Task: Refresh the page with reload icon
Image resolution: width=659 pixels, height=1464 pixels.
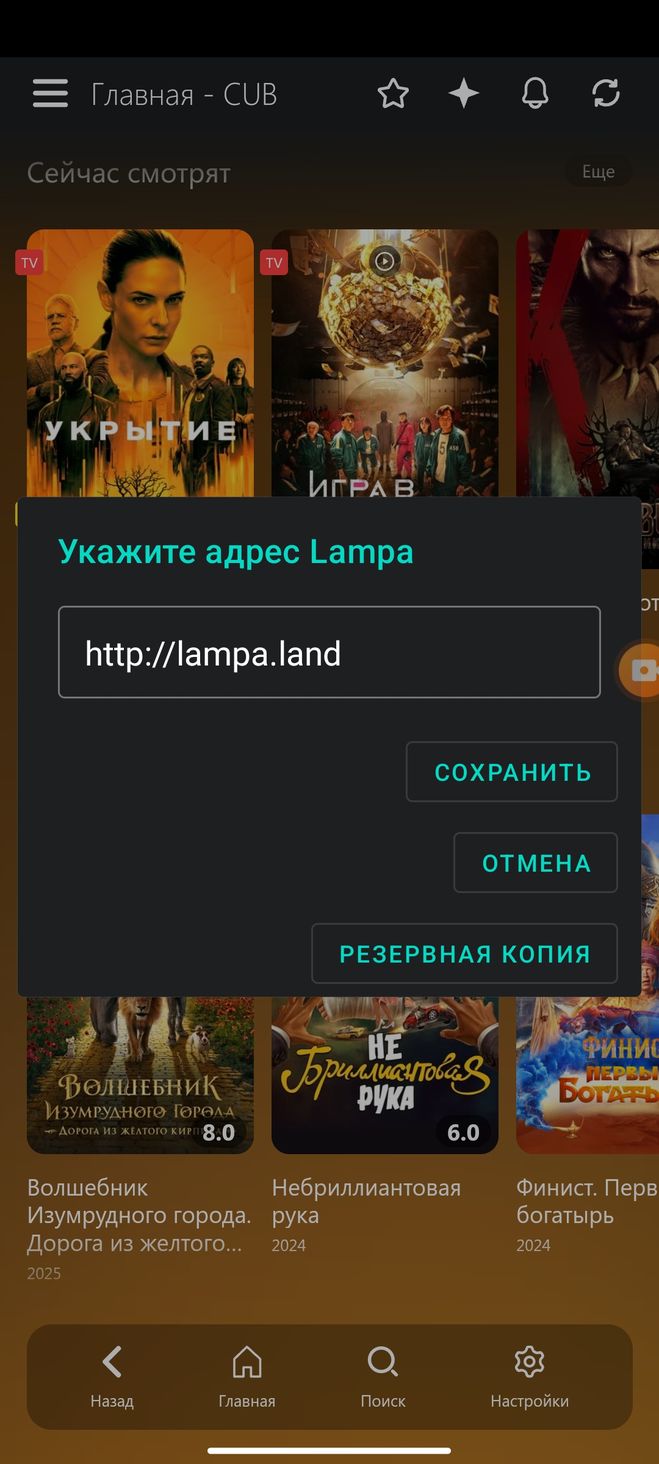Action: click(606, 94)
